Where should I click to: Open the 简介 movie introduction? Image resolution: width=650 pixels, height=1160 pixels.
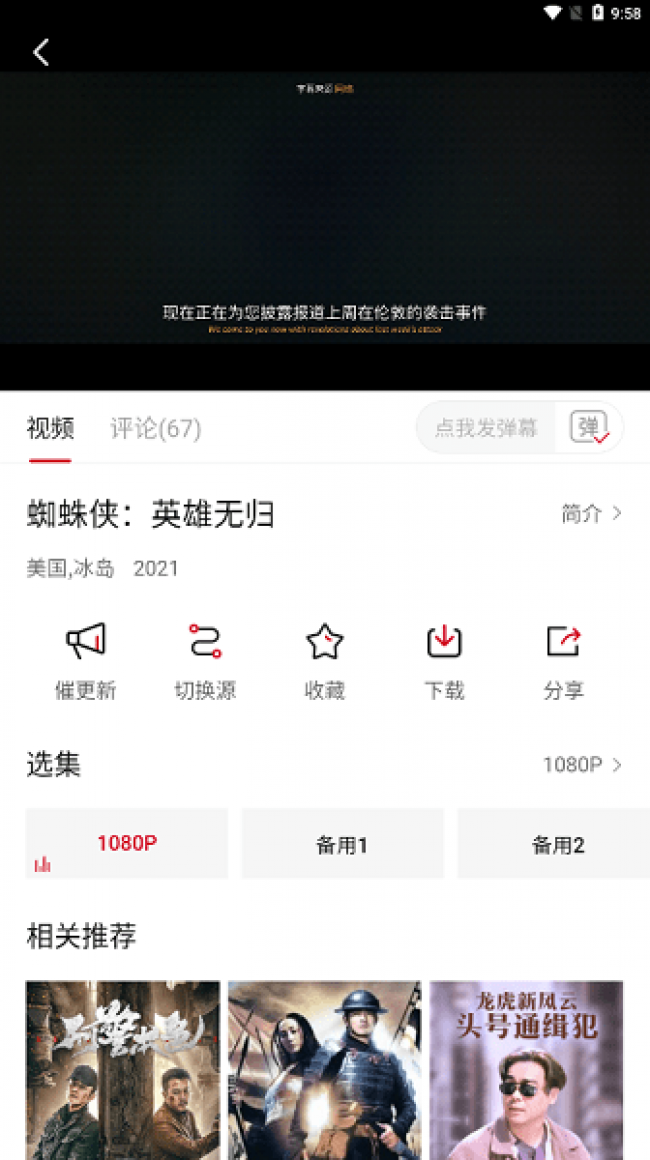[x=592, y=513]
